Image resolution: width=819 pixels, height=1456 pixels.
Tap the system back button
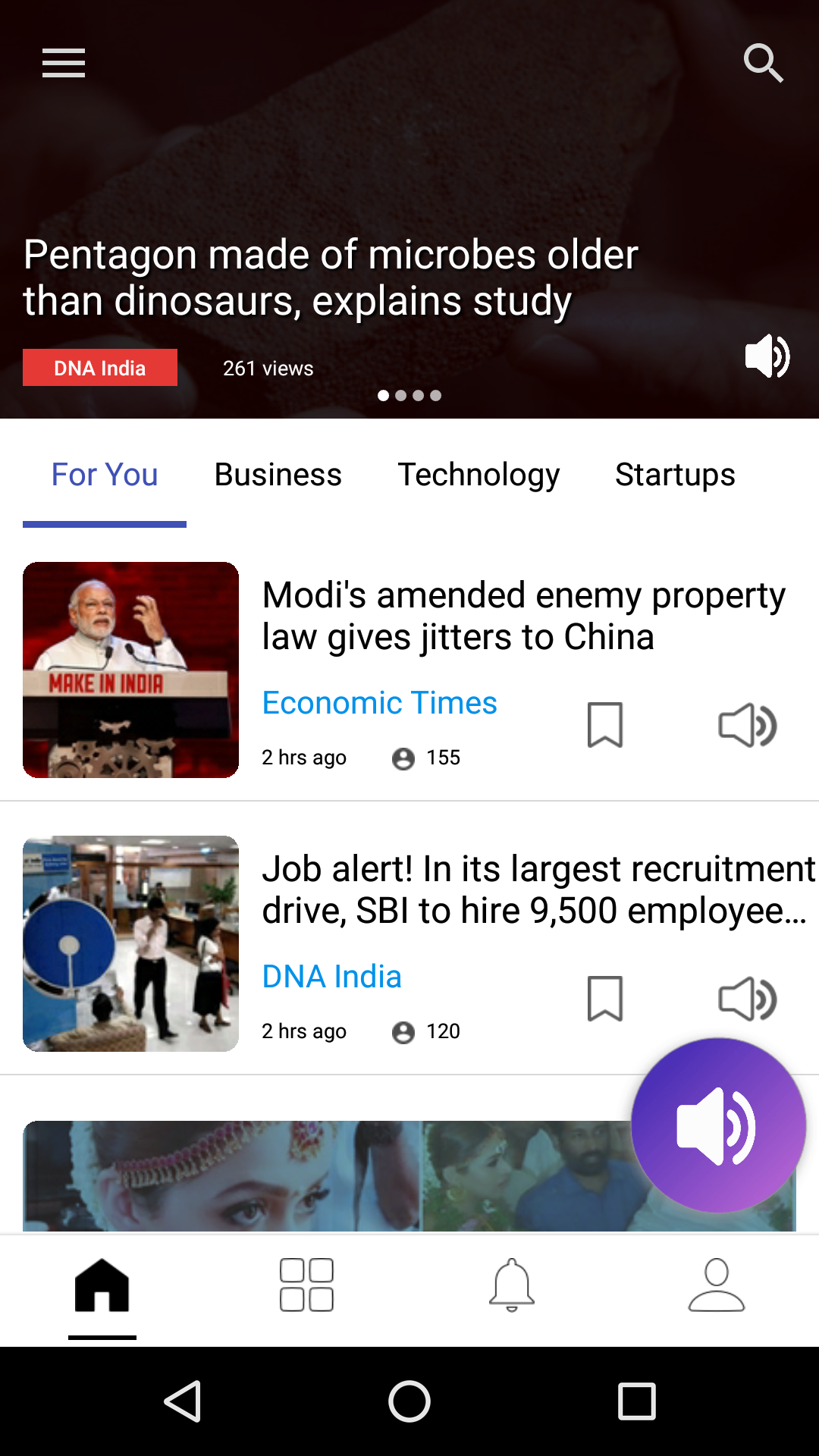pyautogui.click(x=183, y=1401)
